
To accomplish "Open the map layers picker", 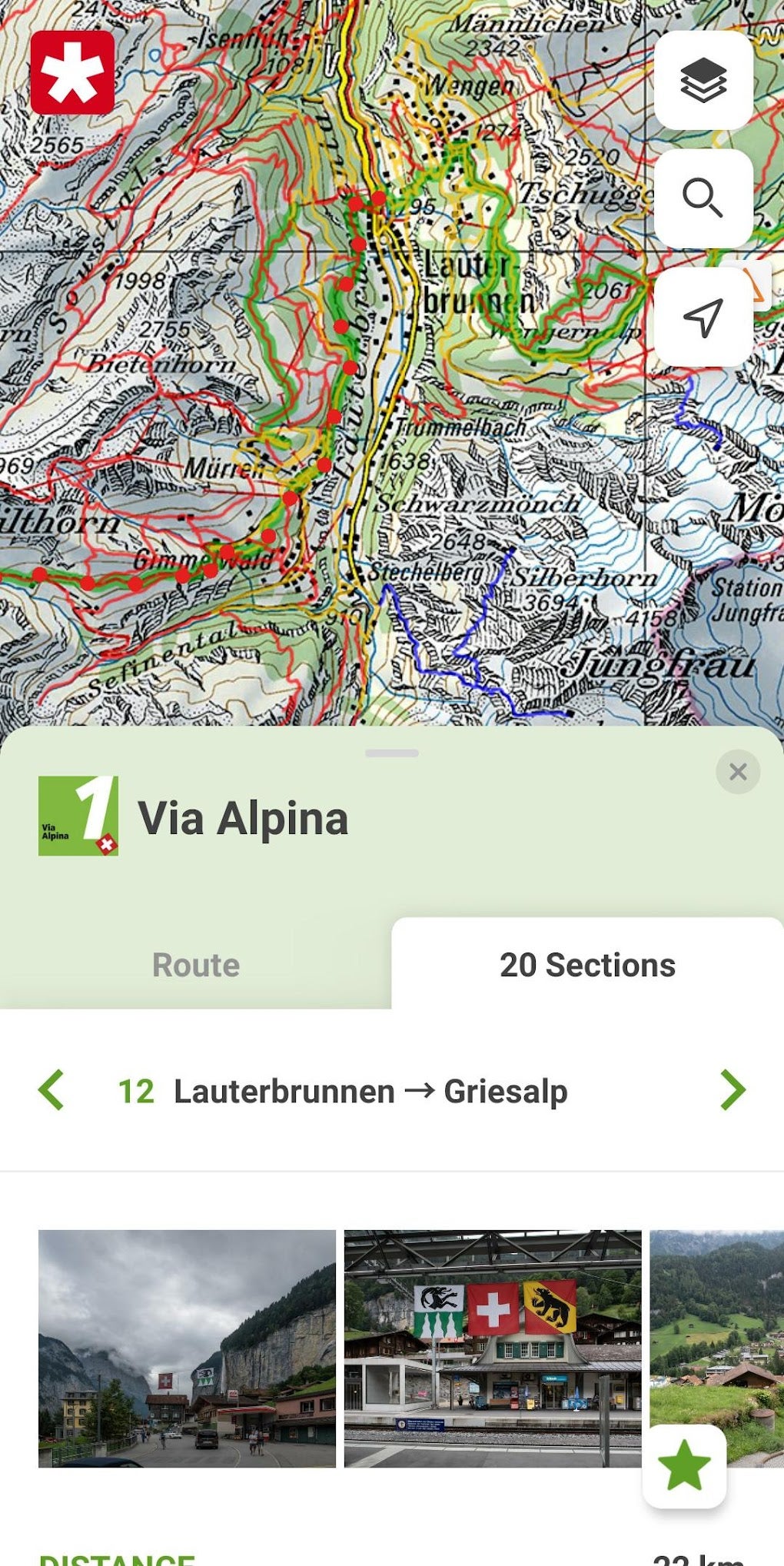I will 703,79.
